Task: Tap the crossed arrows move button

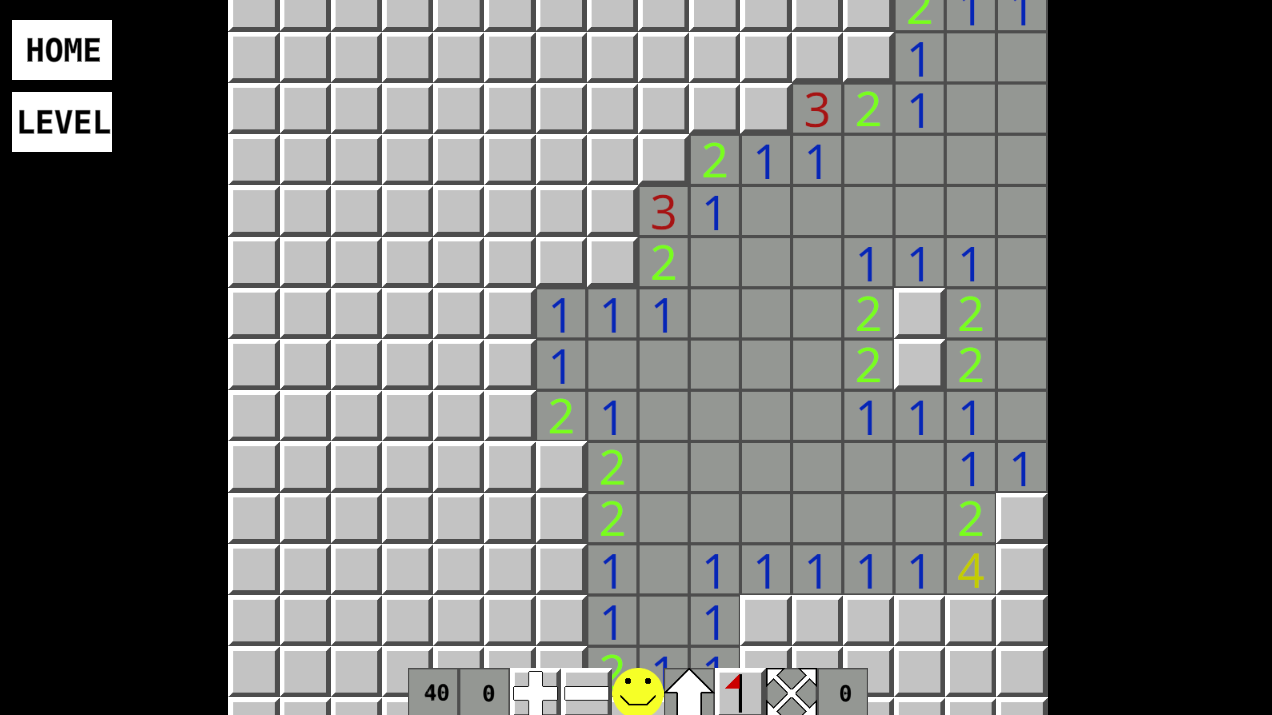Action: pyautogui.click(x=791, y=692)
